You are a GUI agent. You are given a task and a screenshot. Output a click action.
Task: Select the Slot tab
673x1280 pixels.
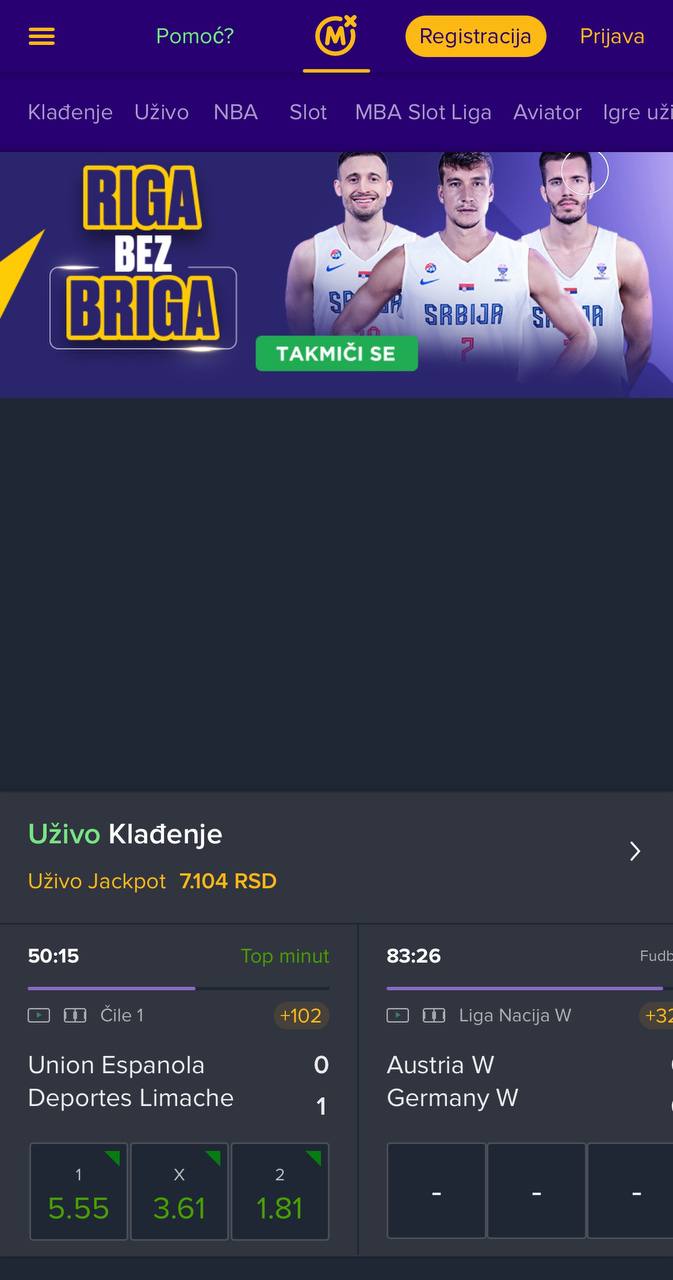coord(308,113)
